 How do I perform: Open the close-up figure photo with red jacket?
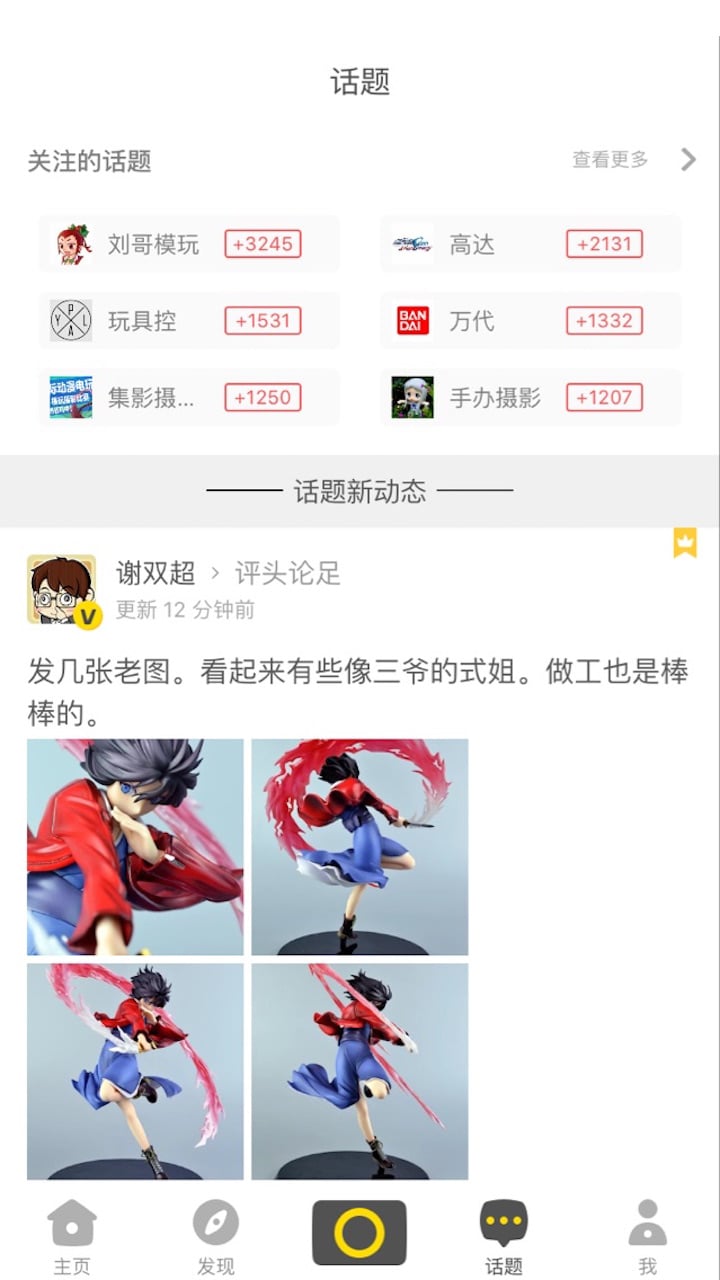click(135, 847)
